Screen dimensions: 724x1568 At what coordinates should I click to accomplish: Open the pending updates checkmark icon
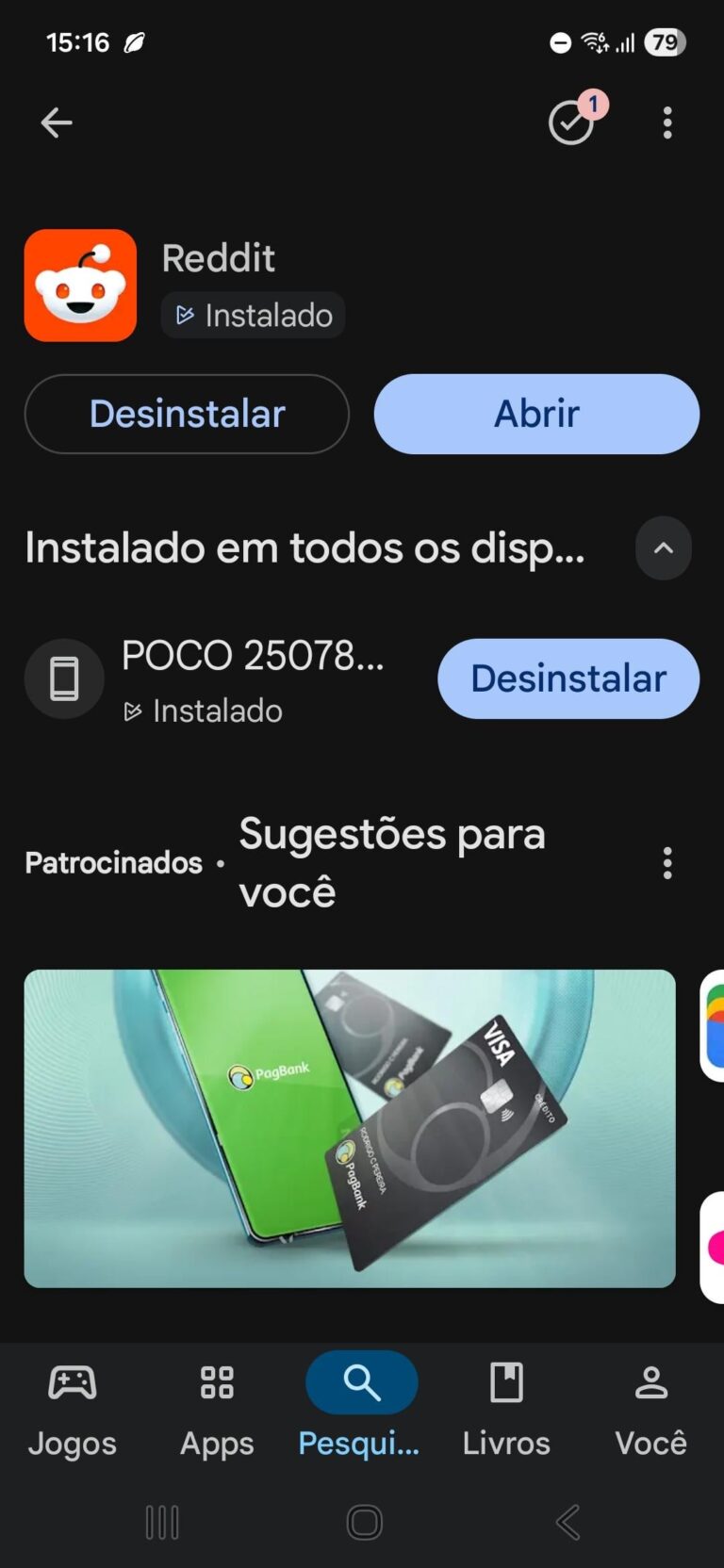tap(572, 122)
